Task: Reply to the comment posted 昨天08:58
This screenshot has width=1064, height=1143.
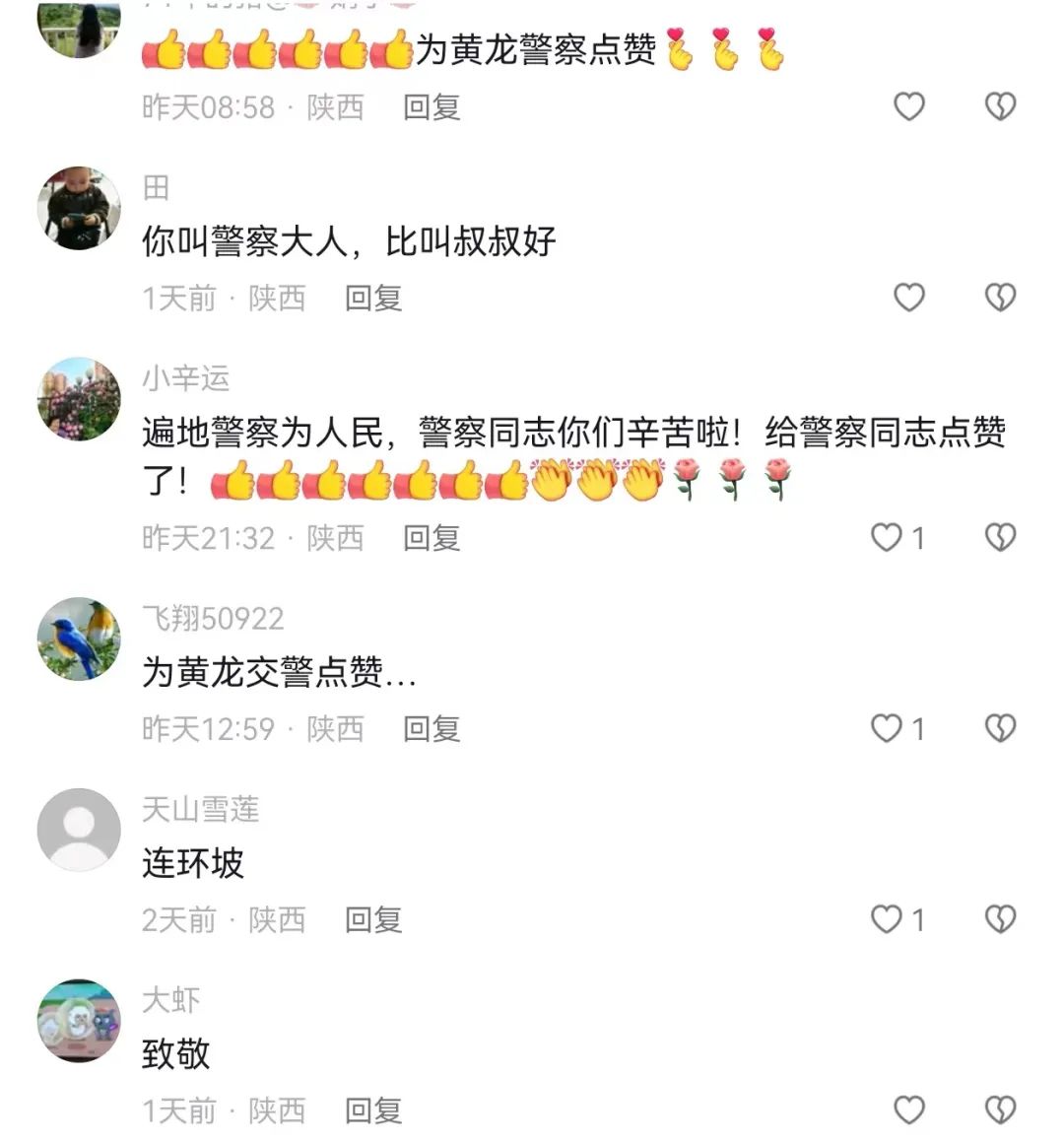Action: coord(432,106)
